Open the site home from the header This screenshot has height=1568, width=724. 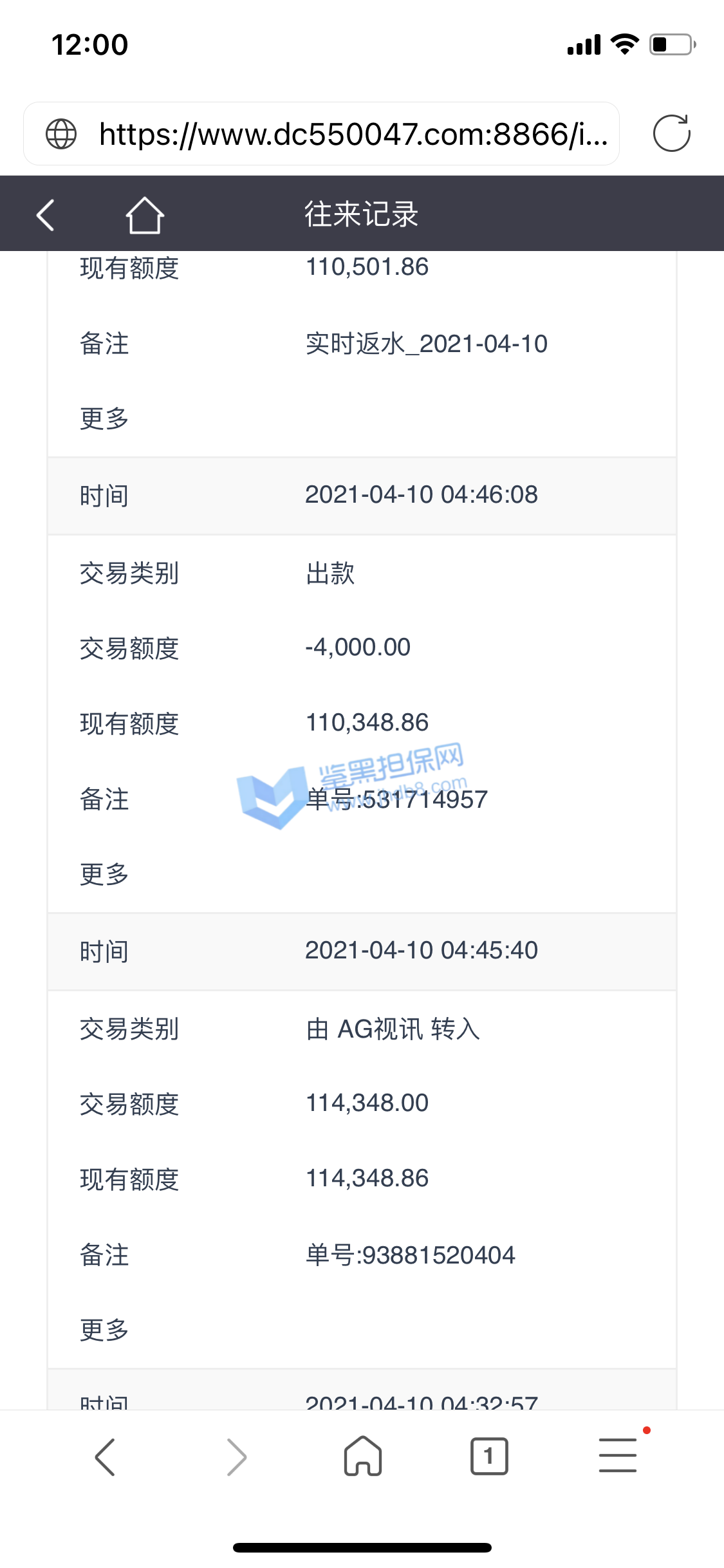144,214
